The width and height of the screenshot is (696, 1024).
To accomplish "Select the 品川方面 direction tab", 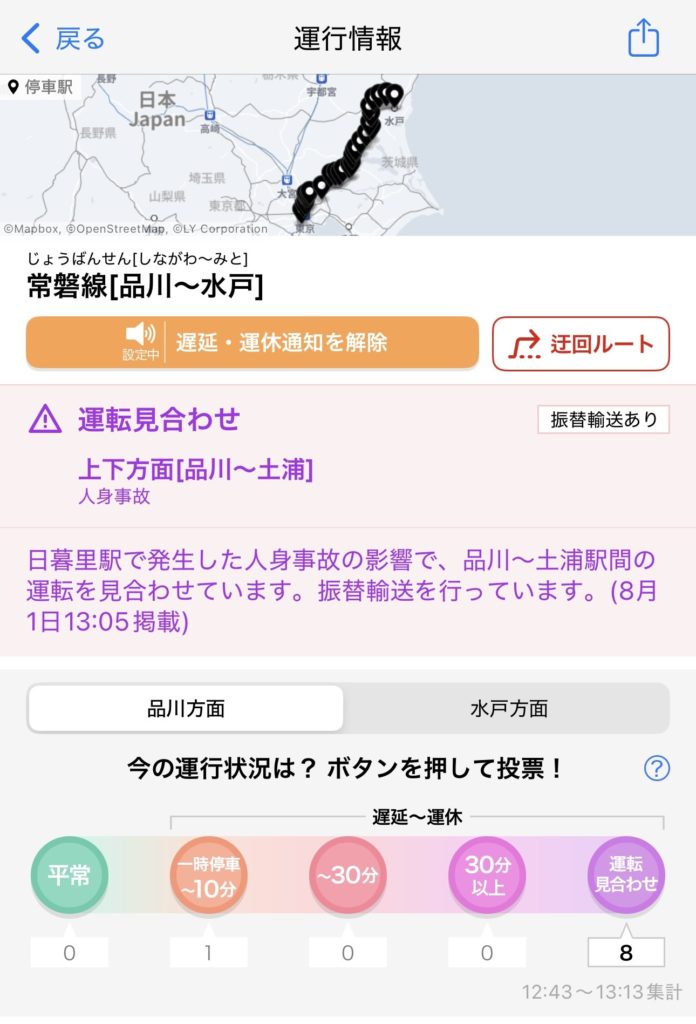I will click(186, 709).
